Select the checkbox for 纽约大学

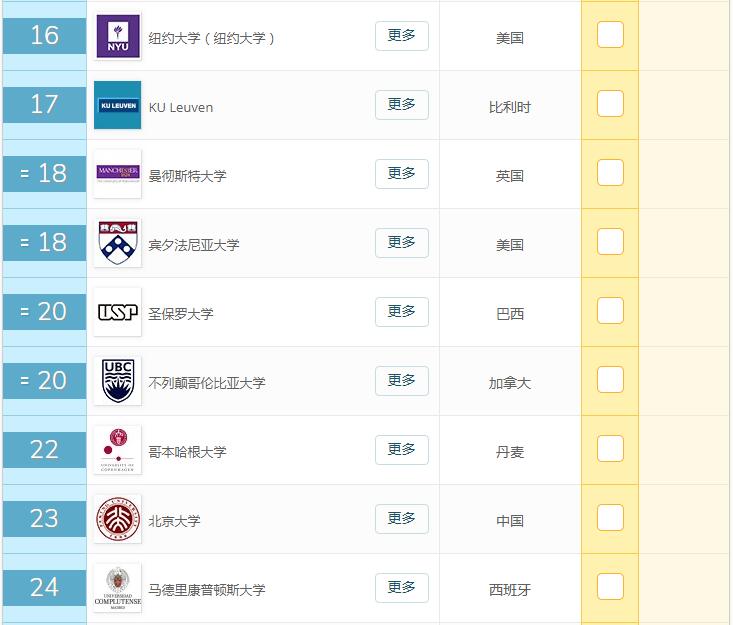[610, 35]
